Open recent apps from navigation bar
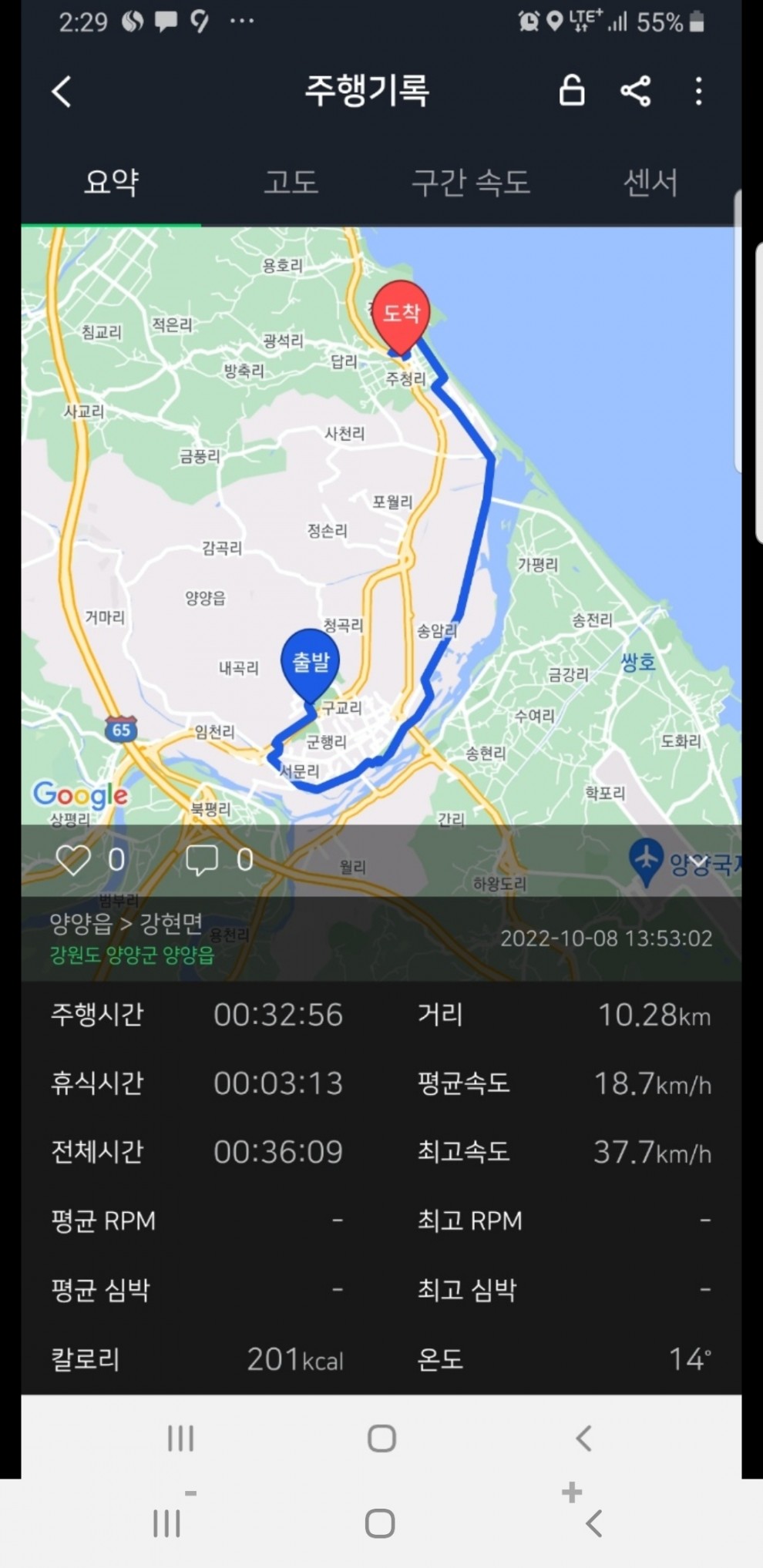The height and width of the screenshot is (1568, 763). point(180,1438)
